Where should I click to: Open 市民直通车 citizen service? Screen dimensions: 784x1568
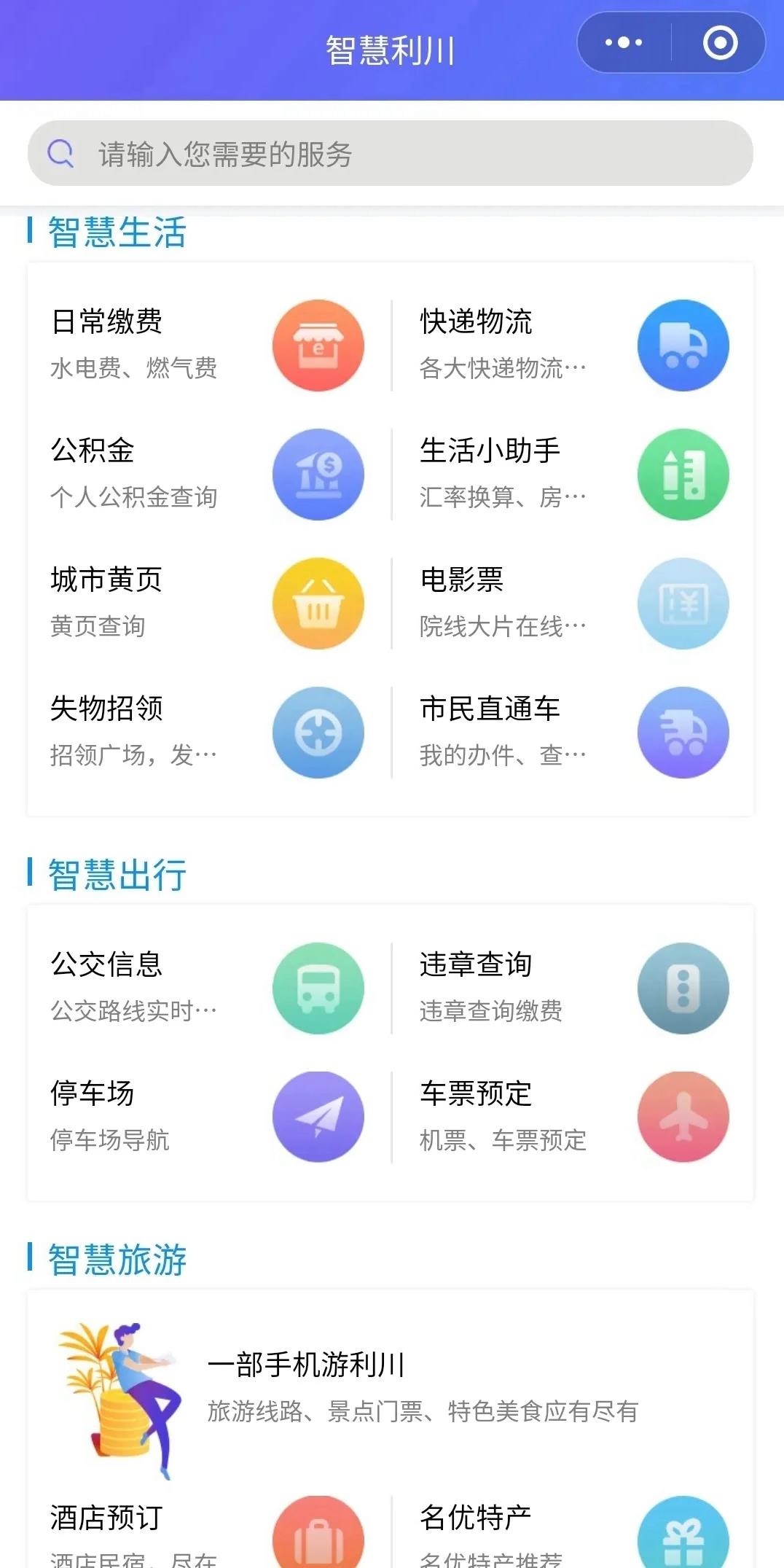[573, 732]
